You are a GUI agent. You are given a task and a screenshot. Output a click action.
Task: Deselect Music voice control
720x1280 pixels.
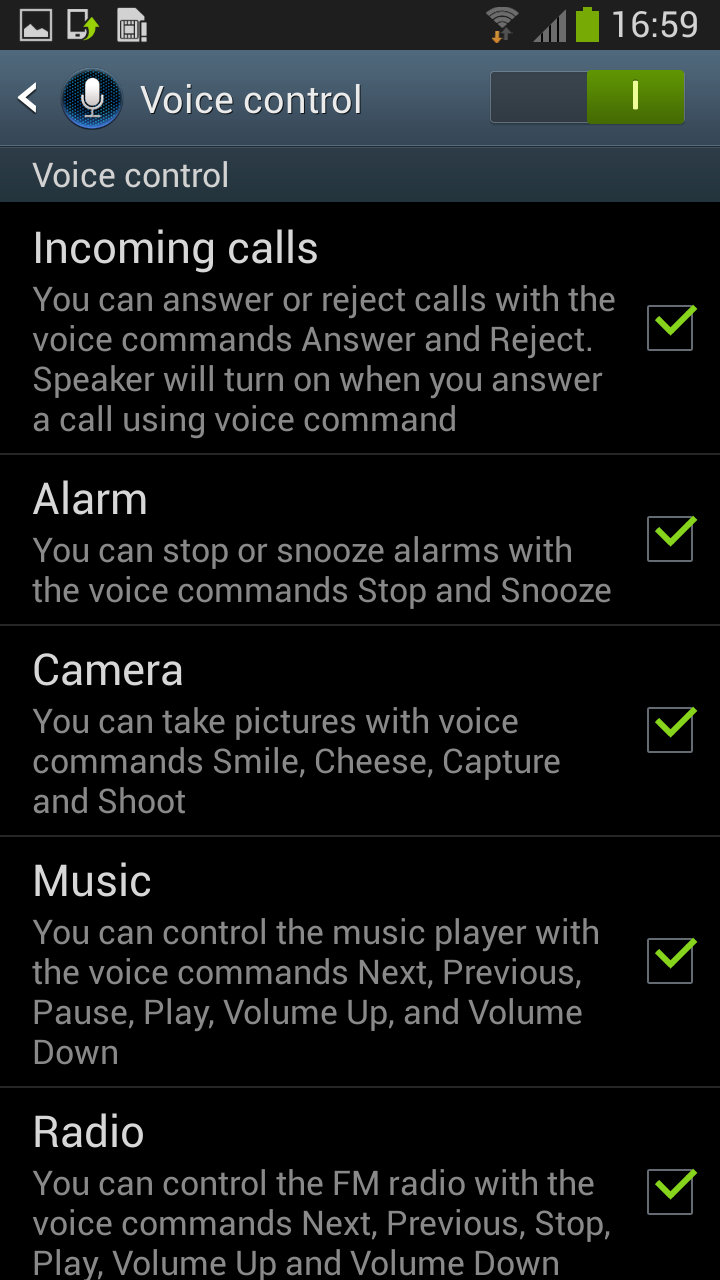[669, 960]
